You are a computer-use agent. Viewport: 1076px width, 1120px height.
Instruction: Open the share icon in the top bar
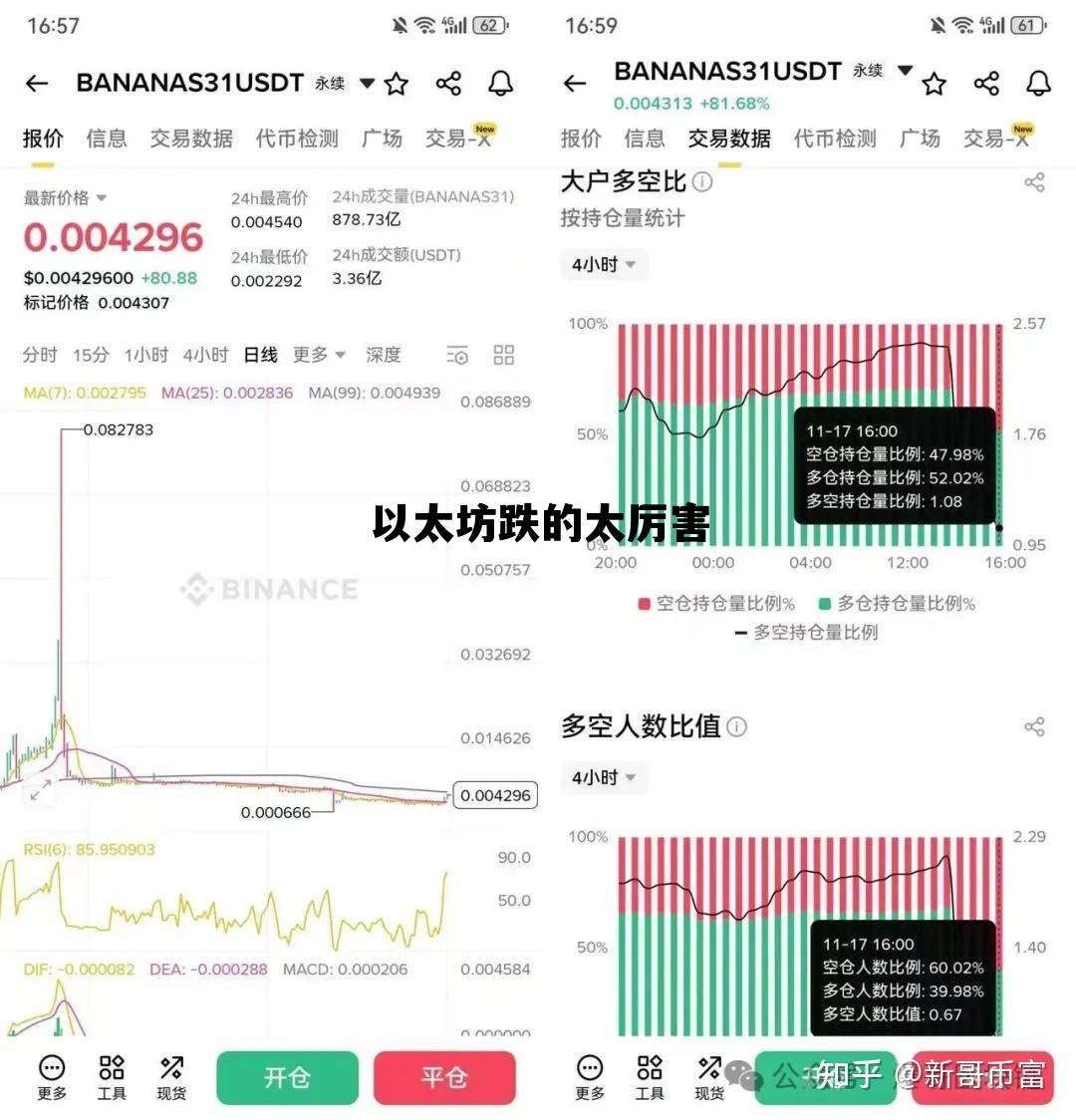pos(448,84)
